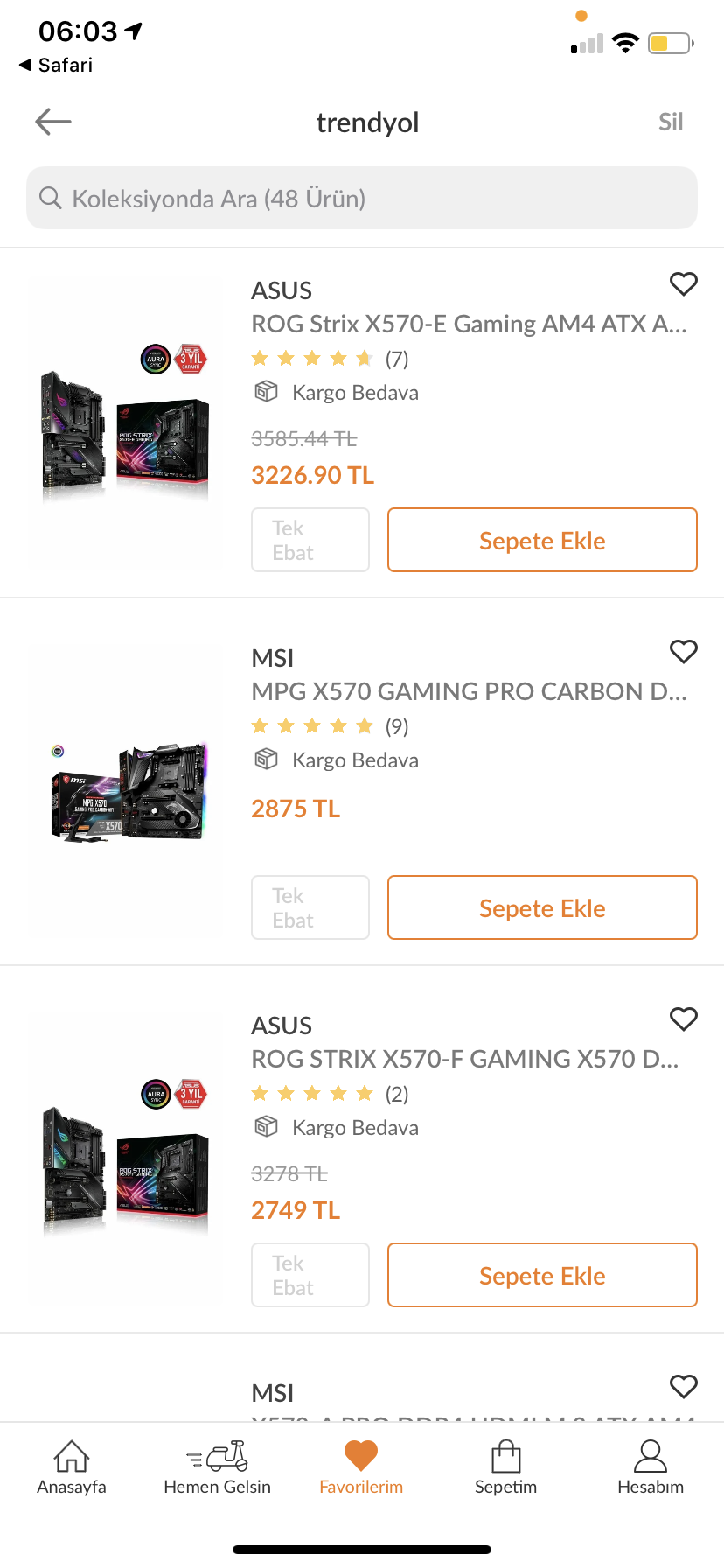The height and width of the screenshot is (1568, 724).
Task: Open the Hemen Gelsin tab
Action: click(217, 1467)
